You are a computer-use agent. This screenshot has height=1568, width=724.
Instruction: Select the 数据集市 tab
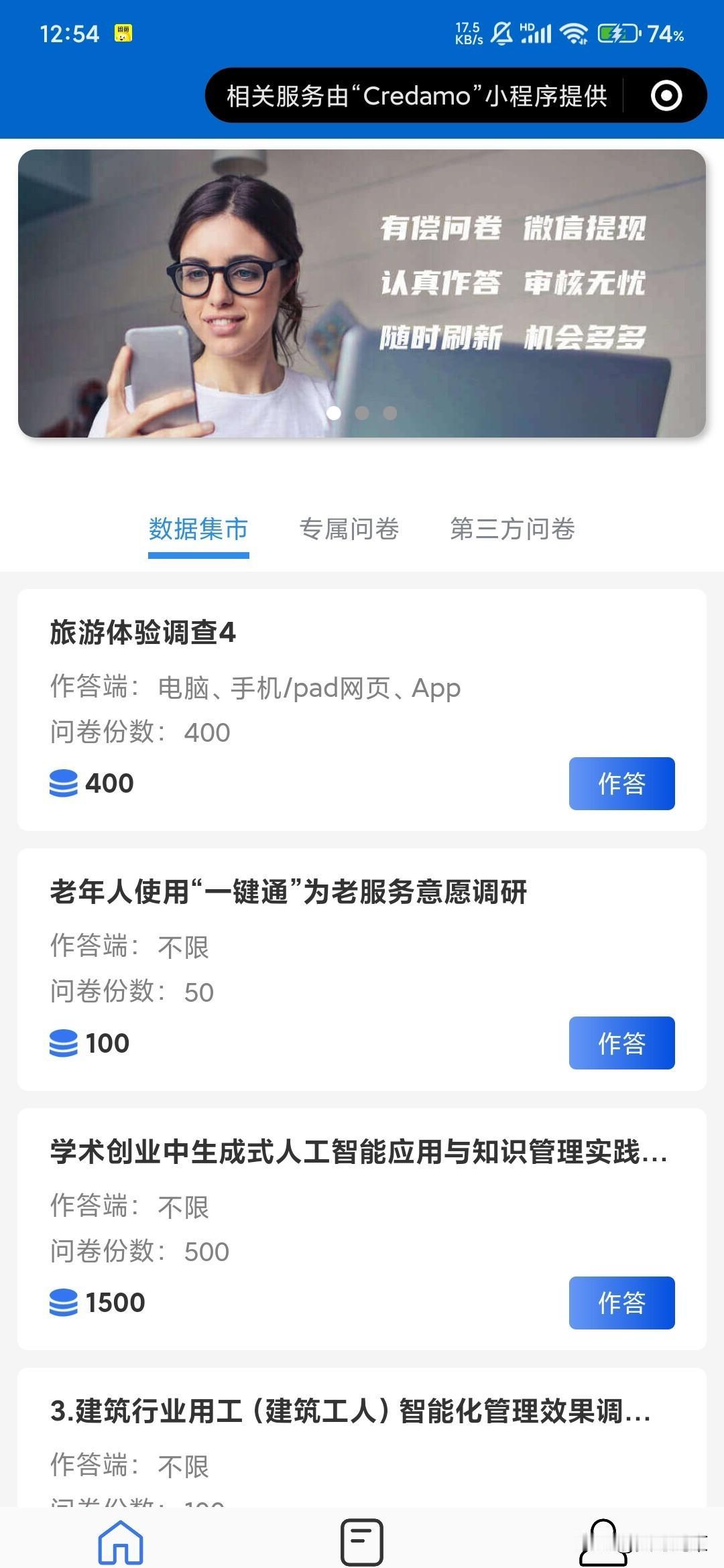[x=198, y=529]
